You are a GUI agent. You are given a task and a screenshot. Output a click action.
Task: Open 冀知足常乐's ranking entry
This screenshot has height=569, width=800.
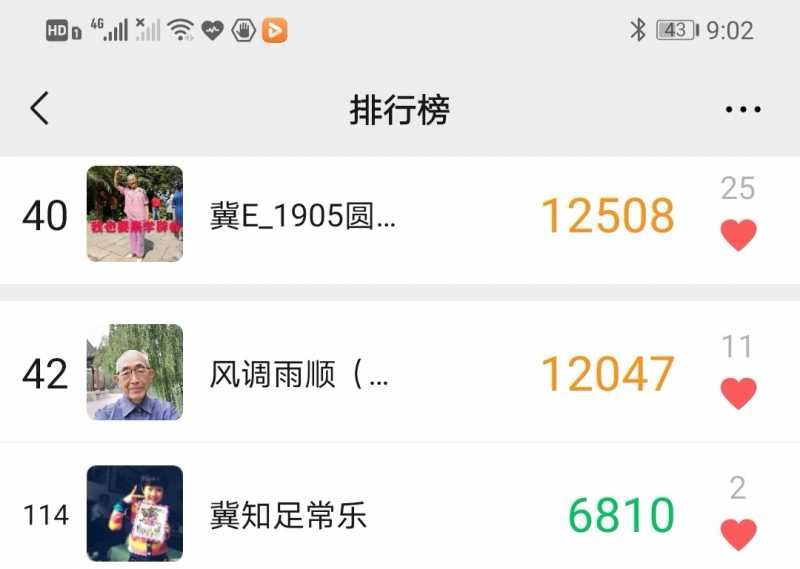(x=288, y=515)
